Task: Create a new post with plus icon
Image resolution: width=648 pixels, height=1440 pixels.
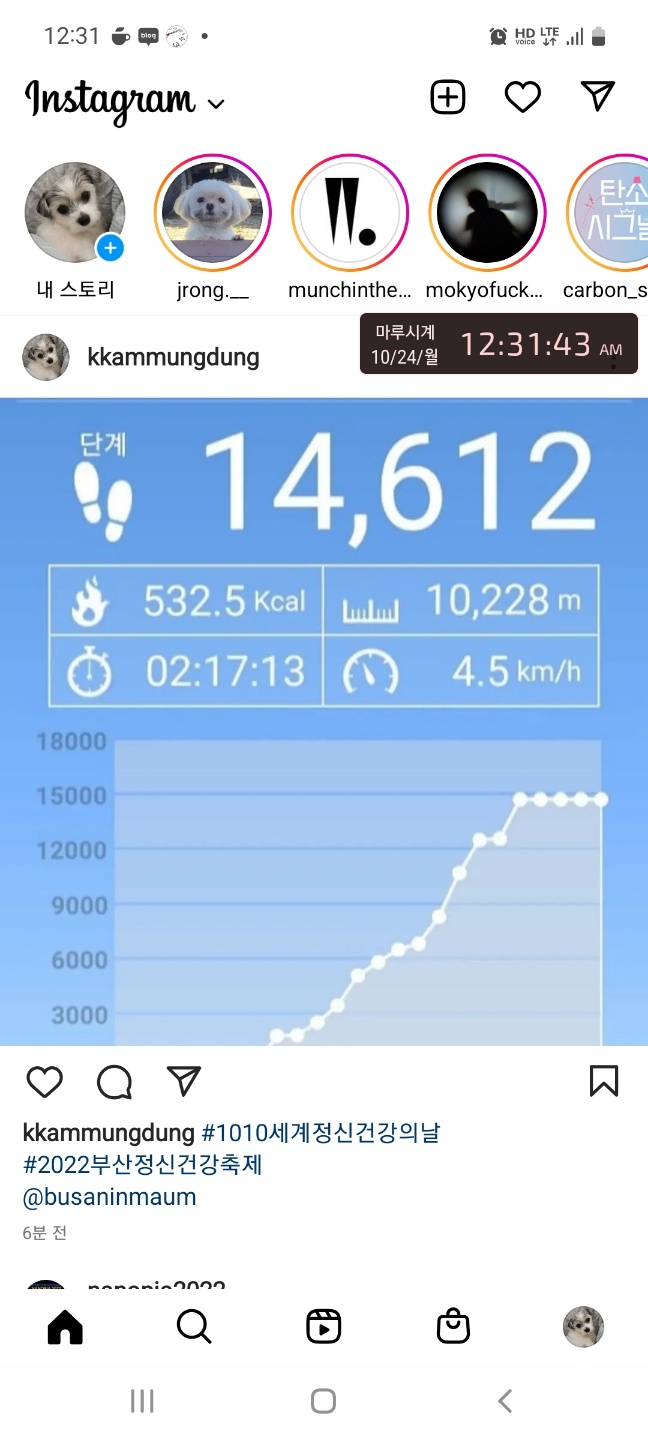Action: point(448,97)
